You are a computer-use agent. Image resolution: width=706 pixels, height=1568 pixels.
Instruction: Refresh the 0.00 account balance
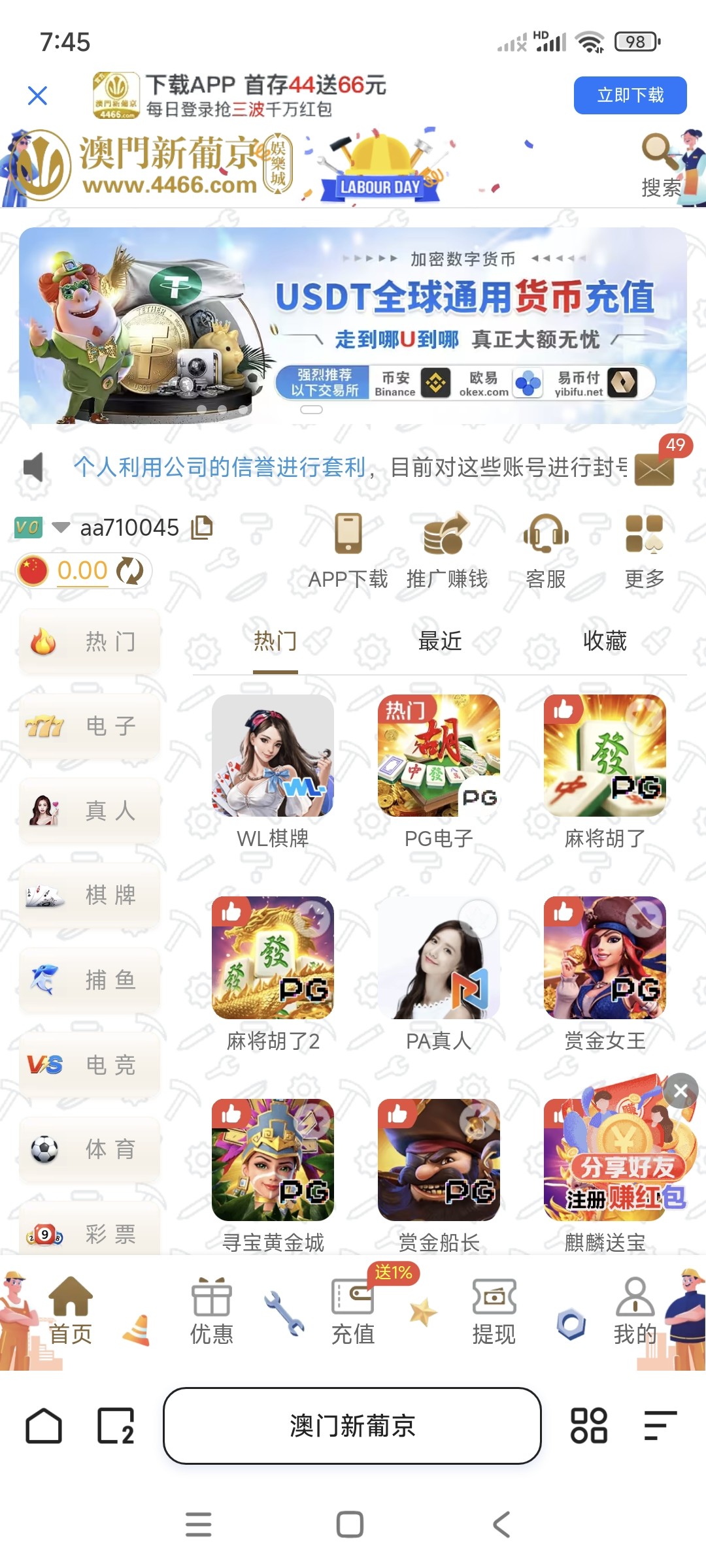[x=130, y=571]
